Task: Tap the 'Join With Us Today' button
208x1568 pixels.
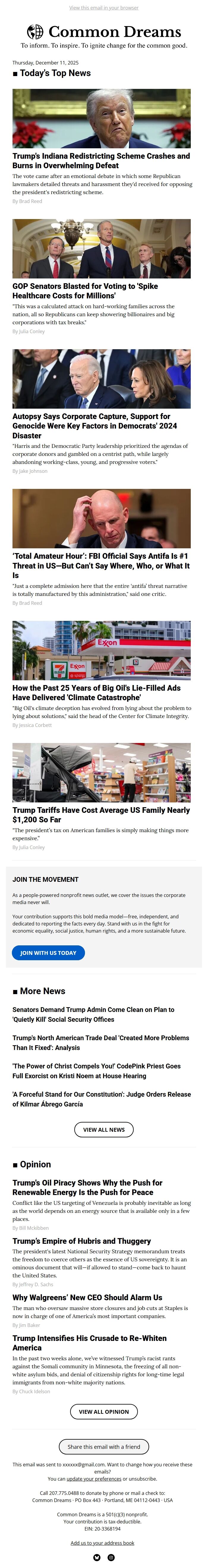Action: tap(48, 953)
